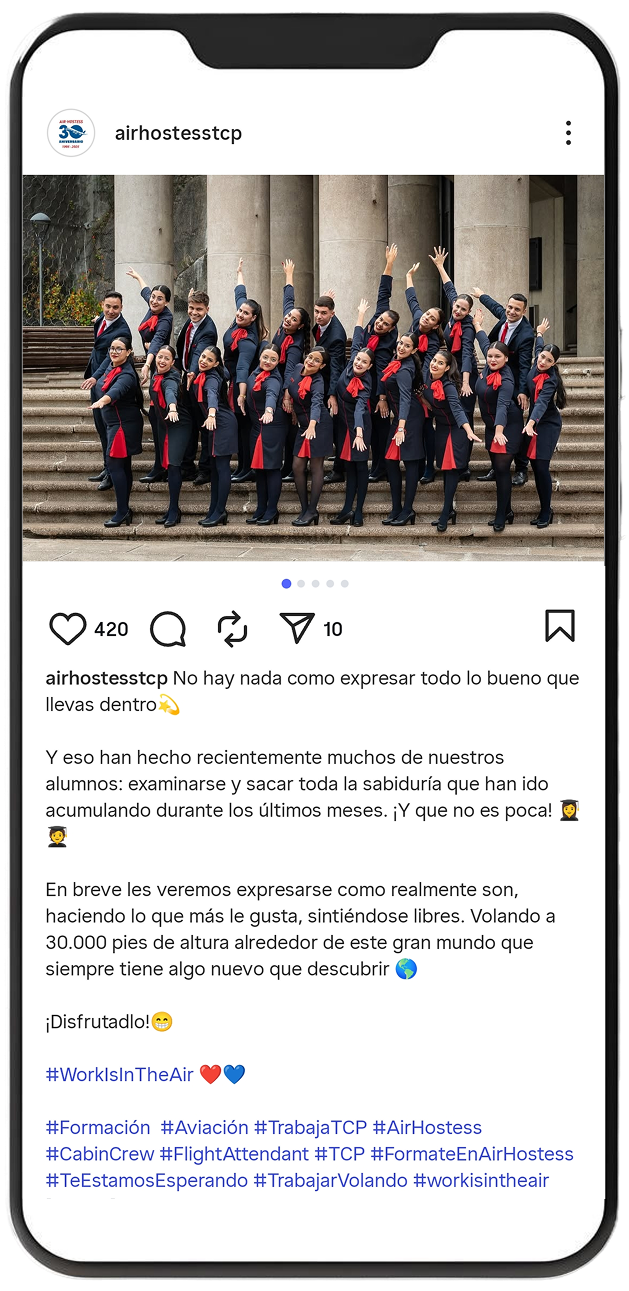
Task: Open the airhostesstcp profile picture
Action: (x=71, y=133)
